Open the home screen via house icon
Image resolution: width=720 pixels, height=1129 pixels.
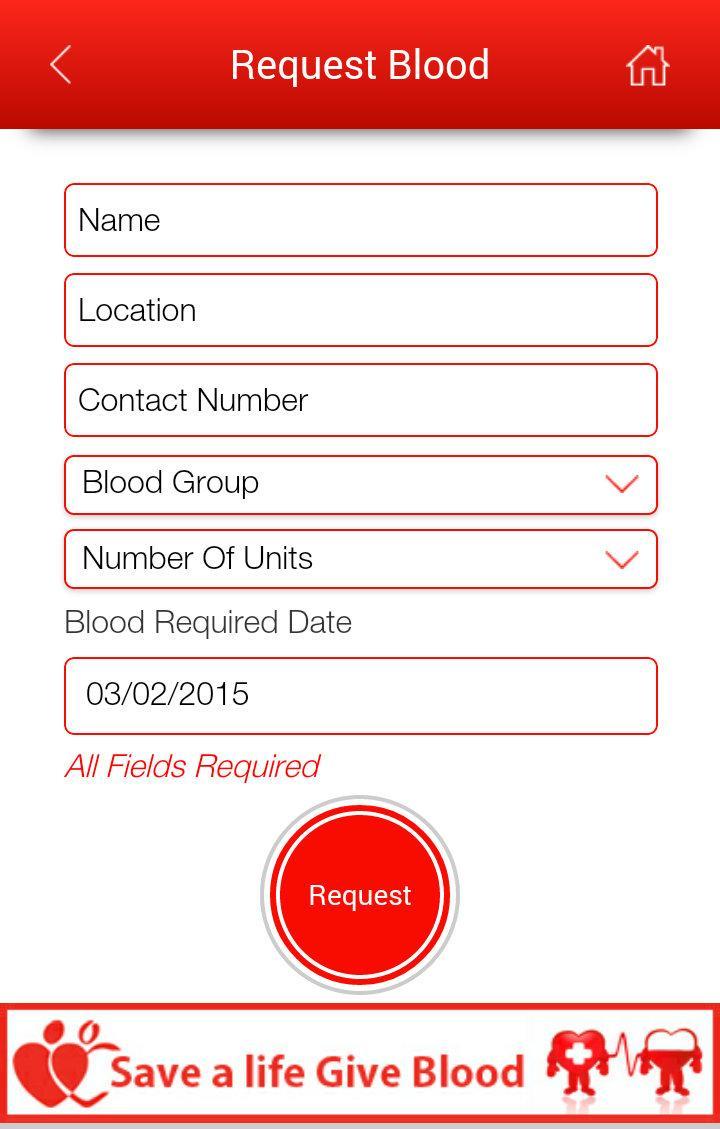(x=647, y=64)
